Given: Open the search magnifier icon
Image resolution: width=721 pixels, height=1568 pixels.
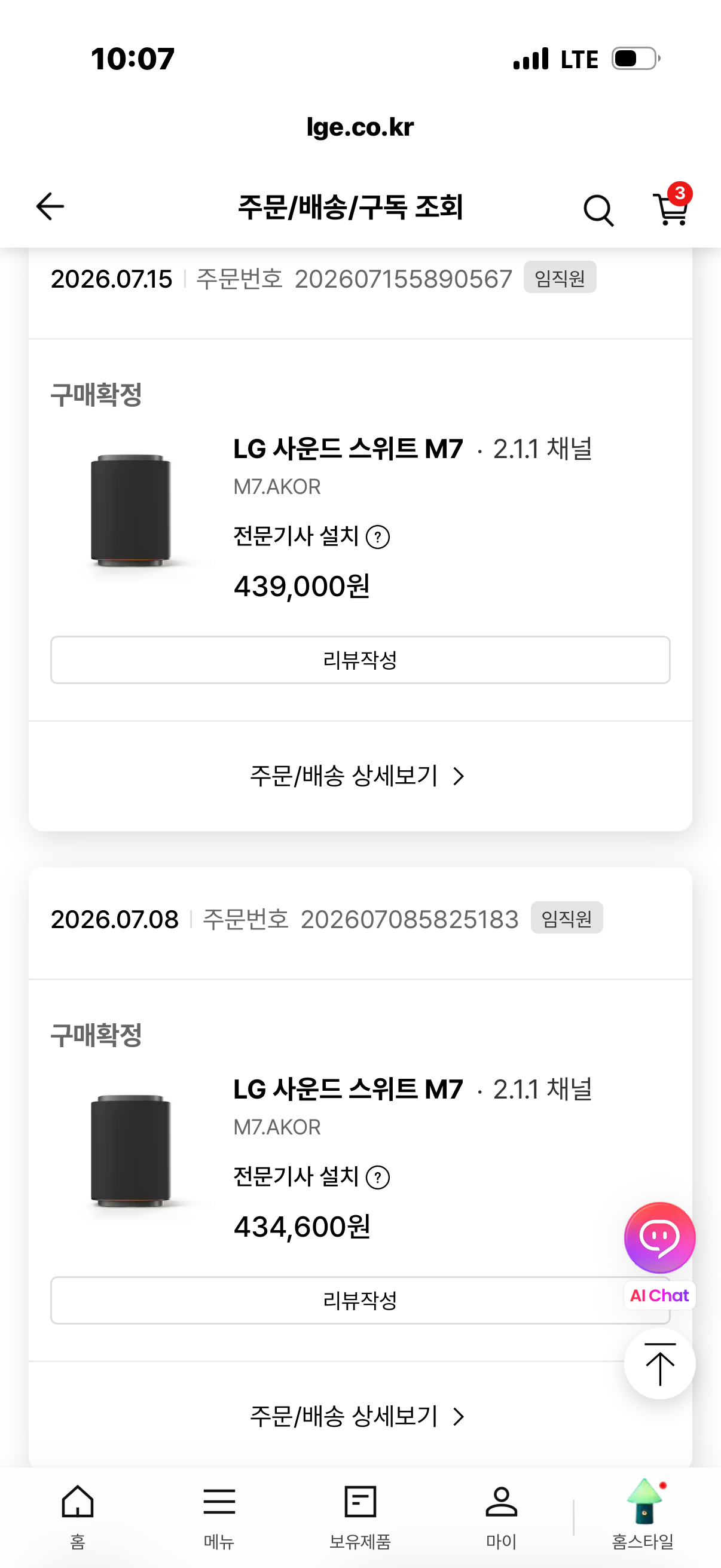Looking at the screenshot, I should (x=598, y=211).
